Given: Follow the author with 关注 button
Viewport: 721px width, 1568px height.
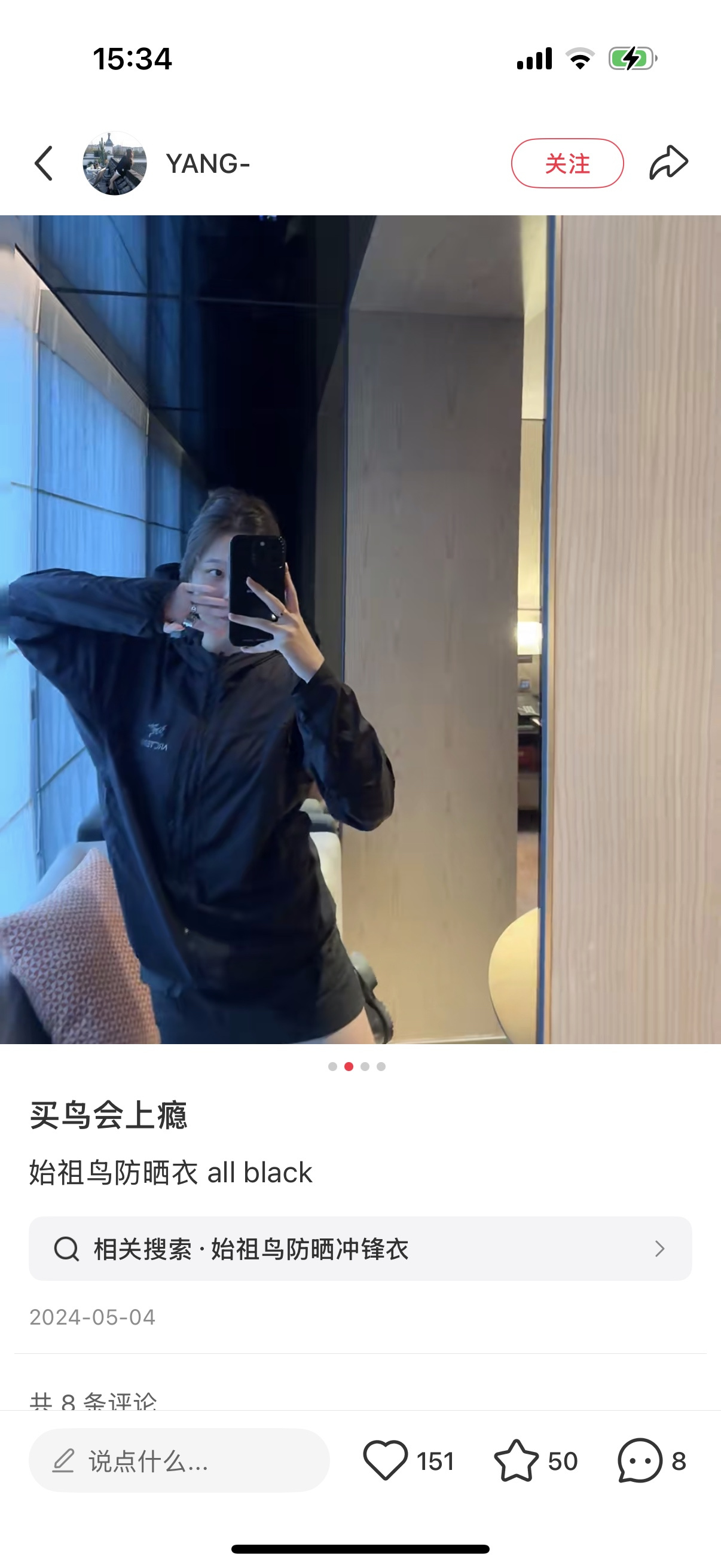Looking at the screenshot, I should pos(566,163).
